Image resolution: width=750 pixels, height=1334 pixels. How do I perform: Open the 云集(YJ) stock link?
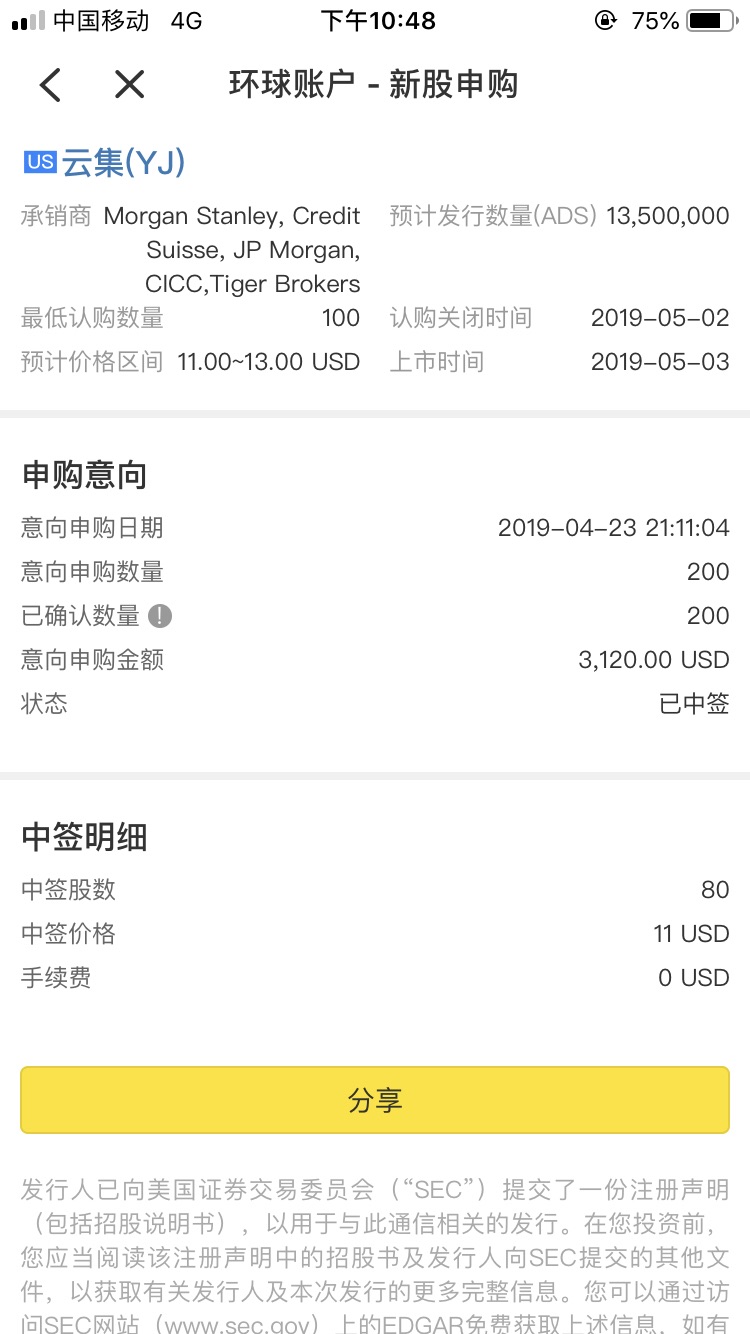click(x=124, y=163)
